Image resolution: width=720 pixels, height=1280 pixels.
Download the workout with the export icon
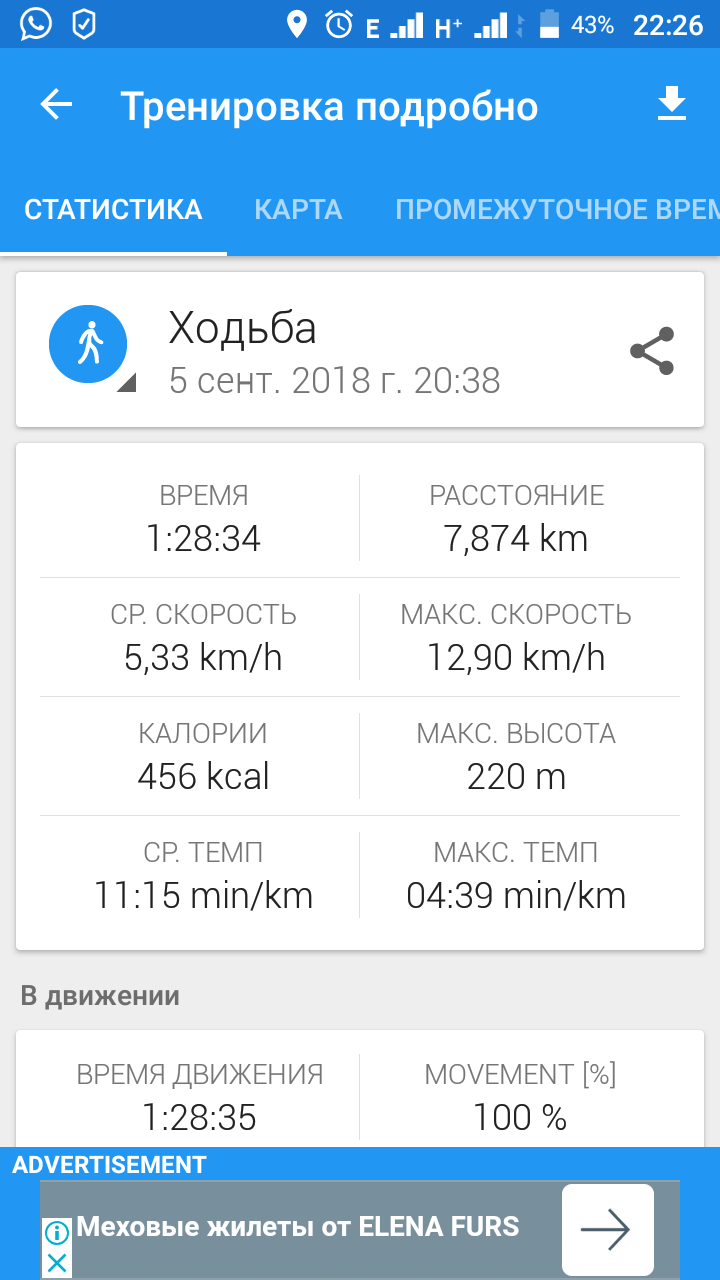tap(672, 104)
